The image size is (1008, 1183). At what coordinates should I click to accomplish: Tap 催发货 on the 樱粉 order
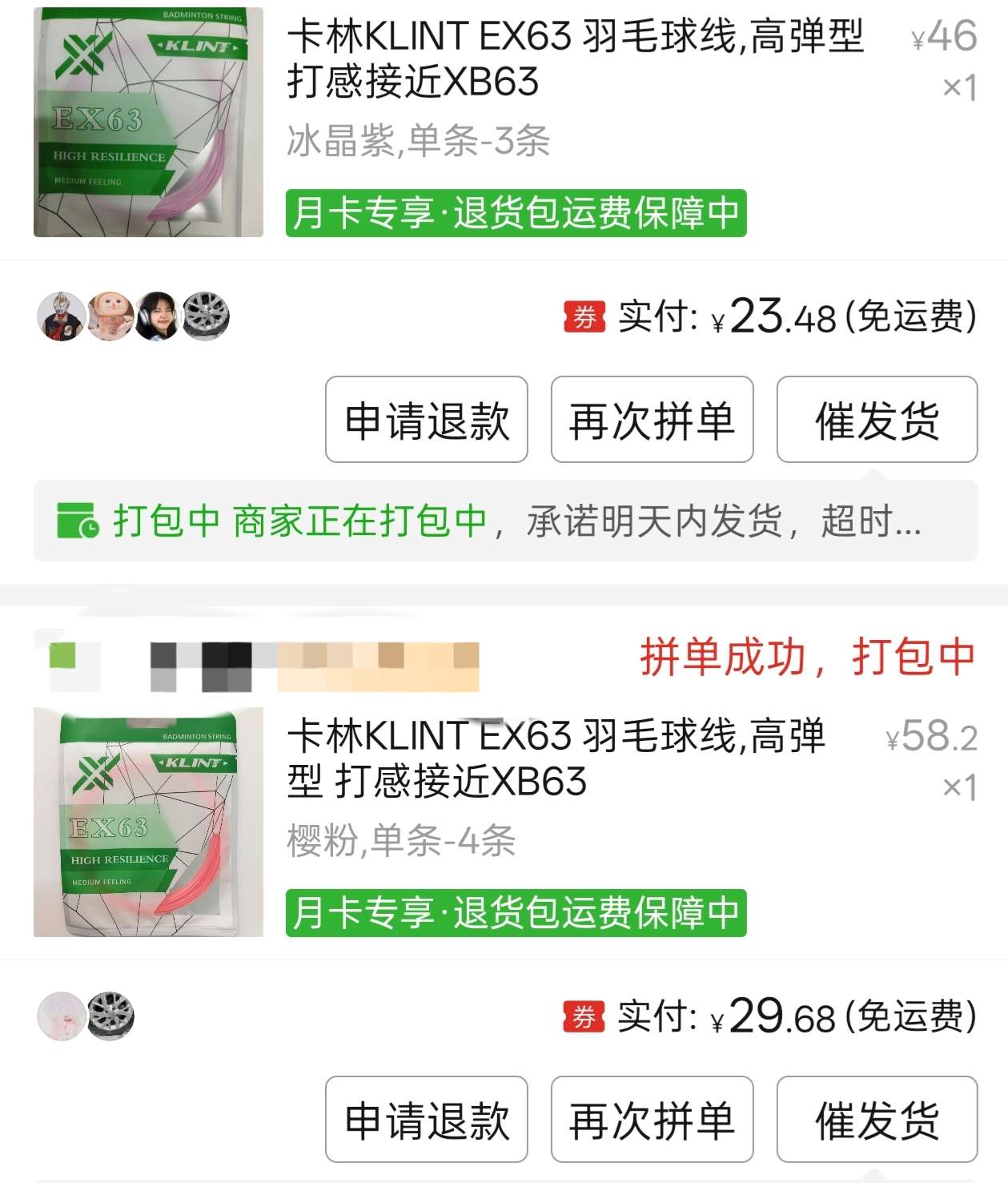pyautogui.click(x=877, y=1119)
